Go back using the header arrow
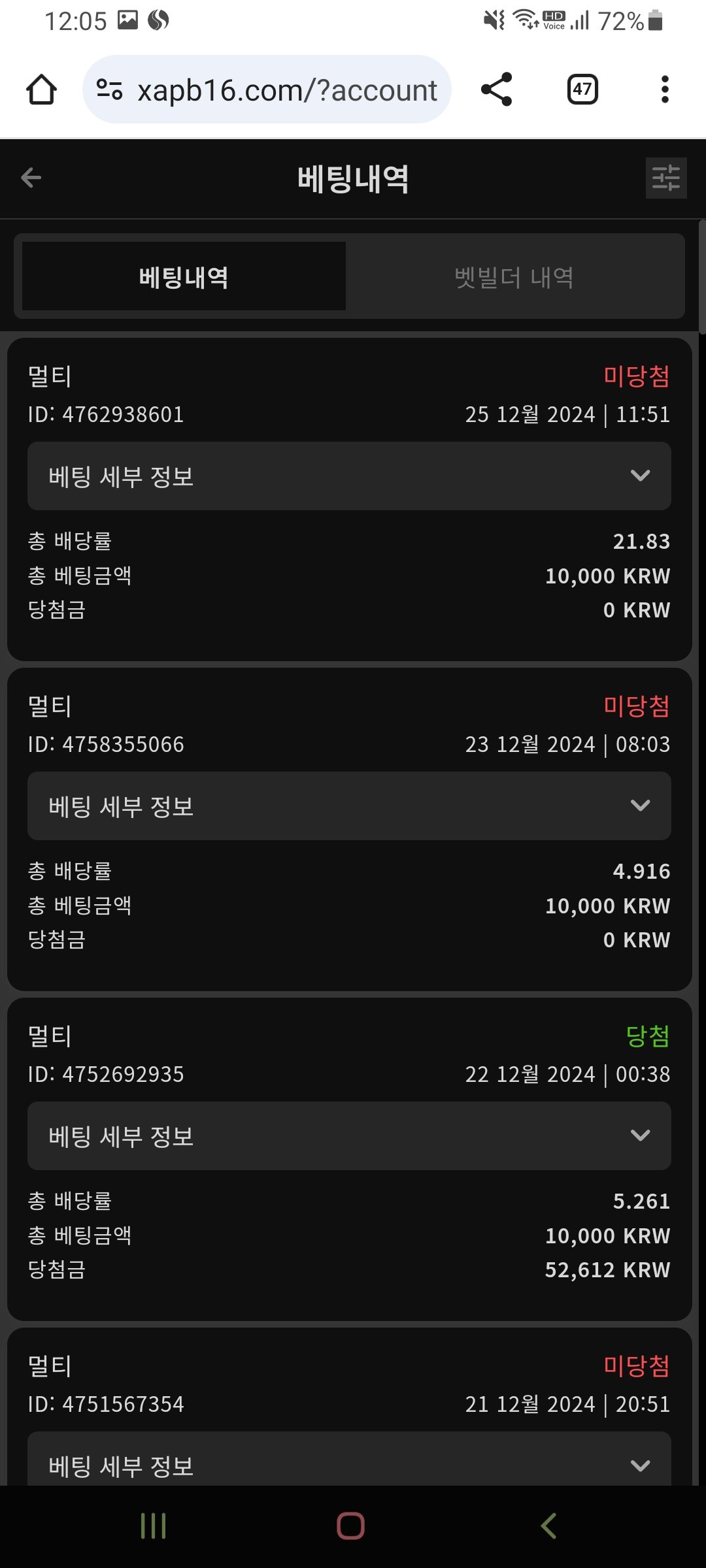Image resolution: width=706 pixels, height=1568 pixels. (x=31, y=178)
